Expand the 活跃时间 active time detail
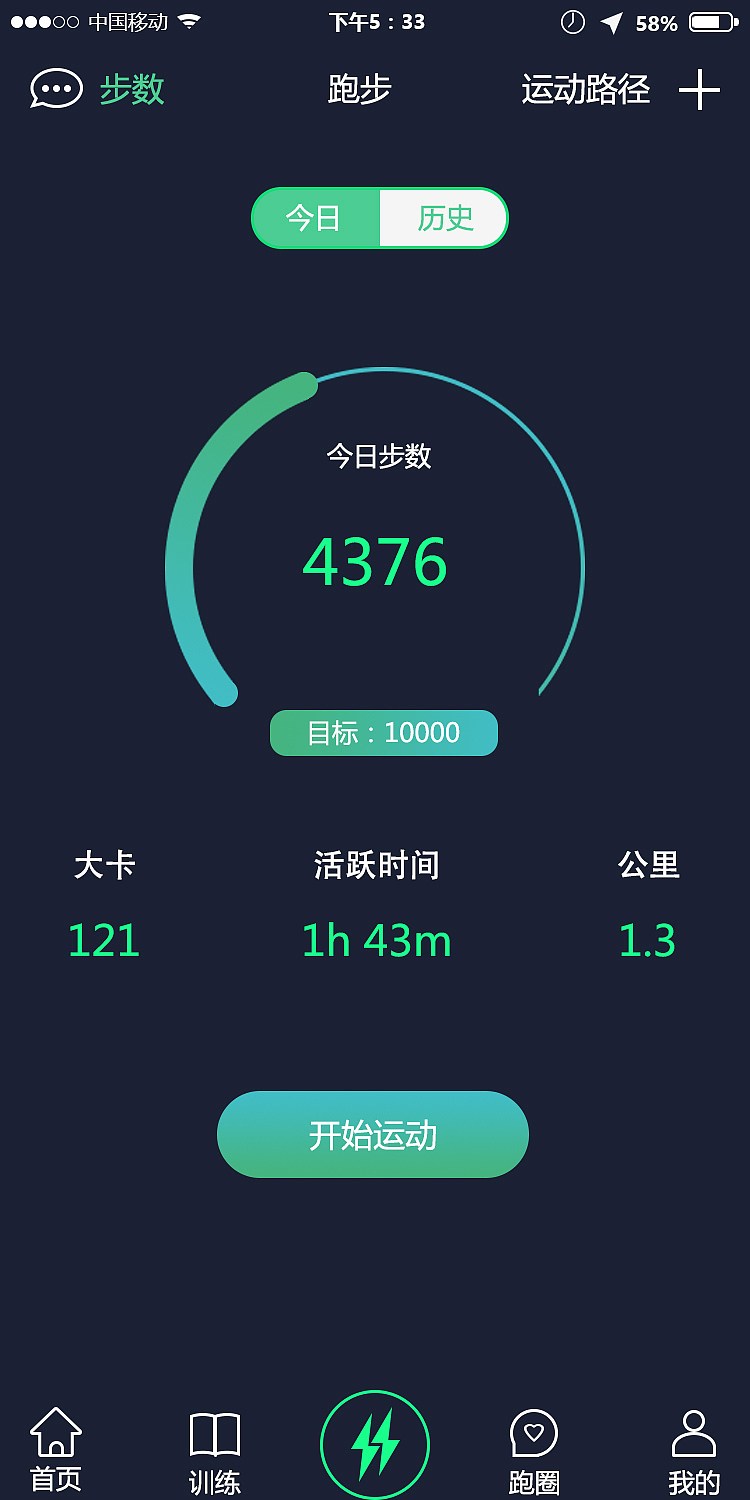 point(375,905)
